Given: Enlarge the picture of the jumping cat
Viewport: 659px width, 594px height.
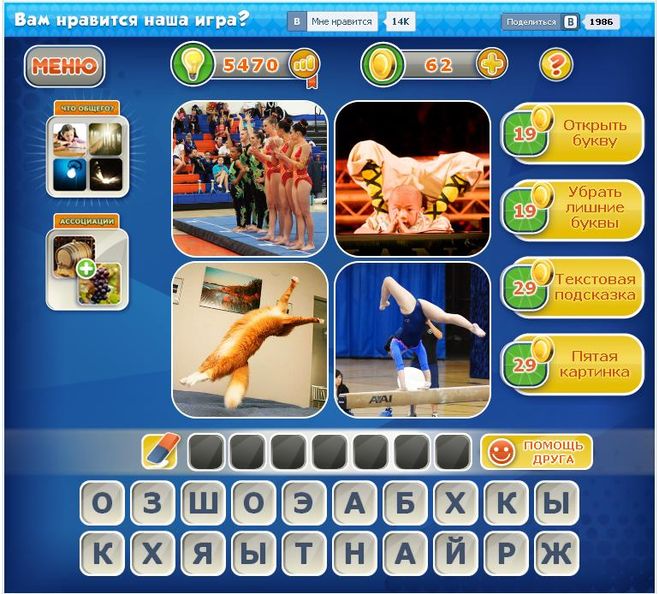Looking at the screenshot, I should [250, 339].
